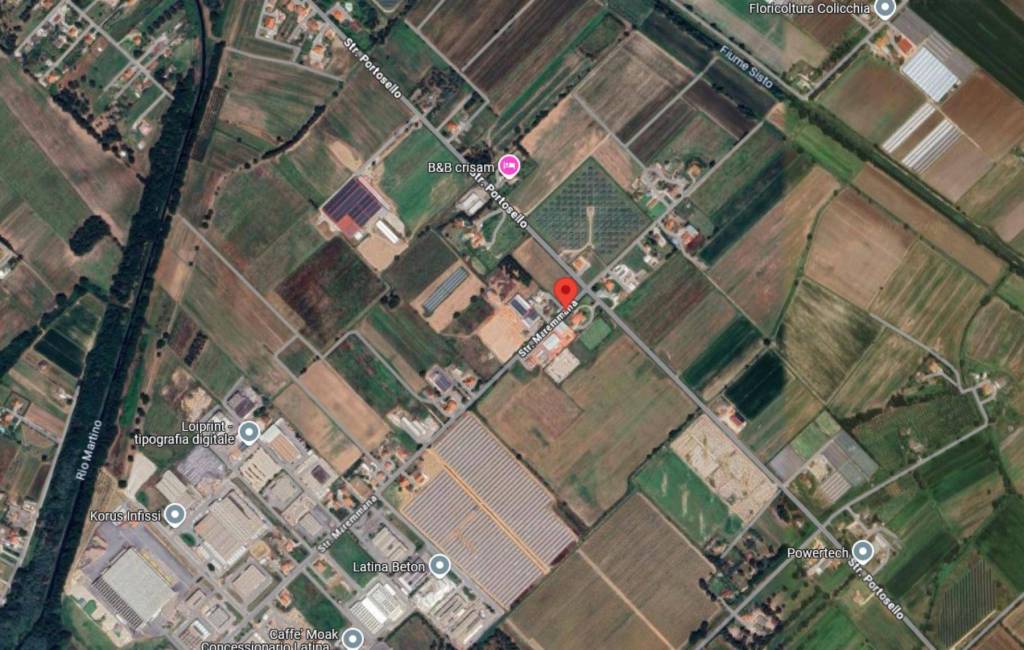View details for the Powertech marker
The width and height of the screenshot is (1024, 650).
point(862,551)
